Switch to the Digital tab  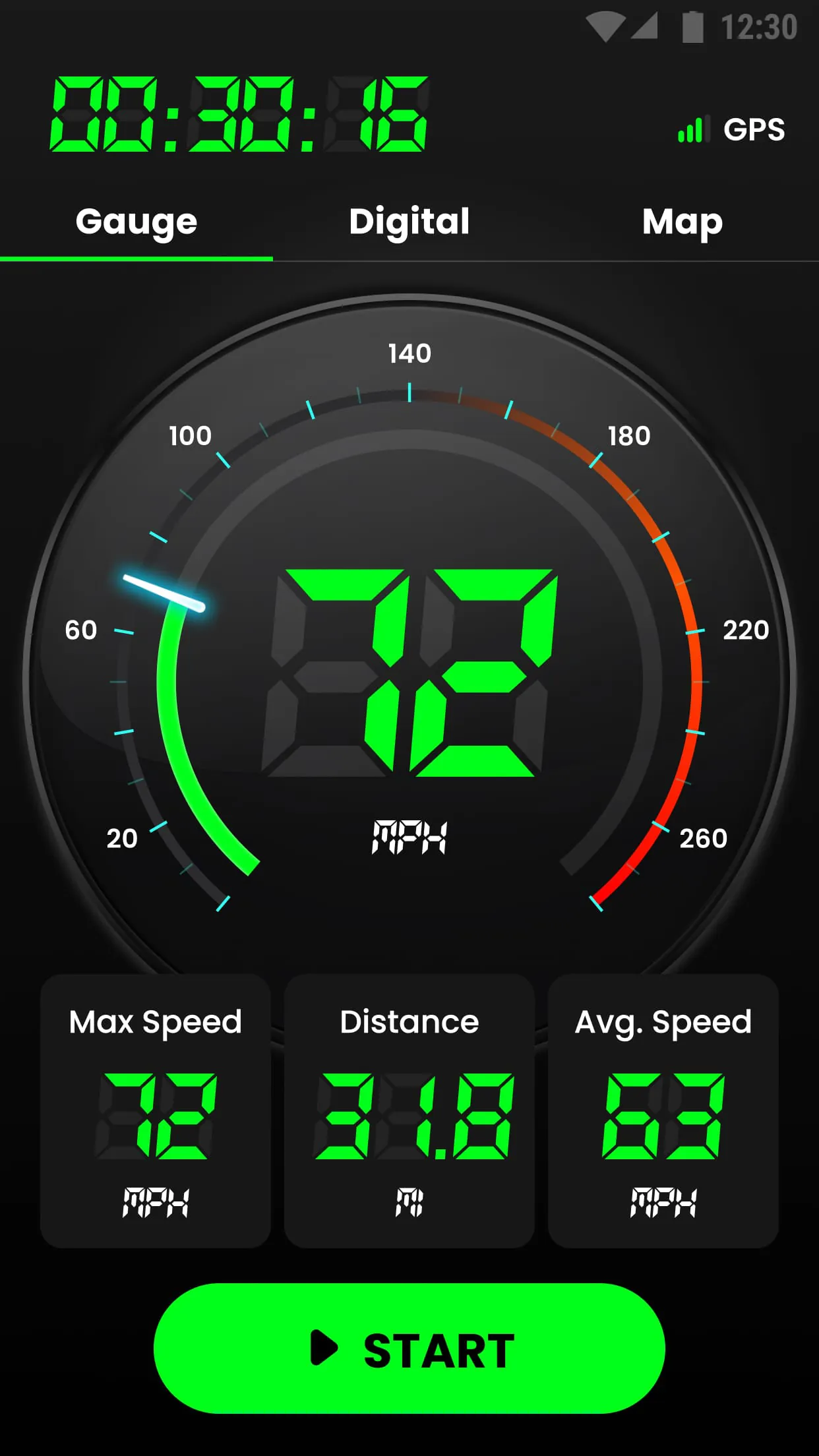[x=409, y=222]
